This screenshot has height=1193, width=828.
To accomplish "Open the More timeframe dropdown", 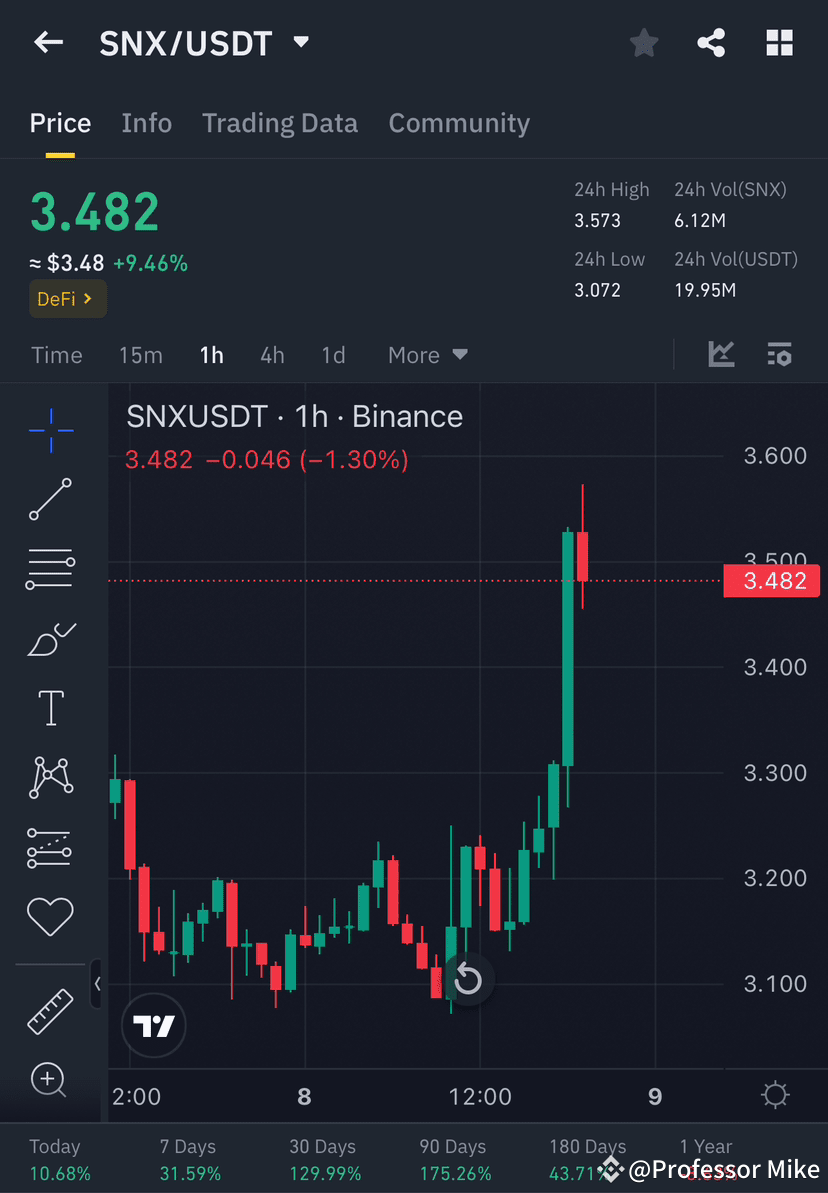I will 427,354.
